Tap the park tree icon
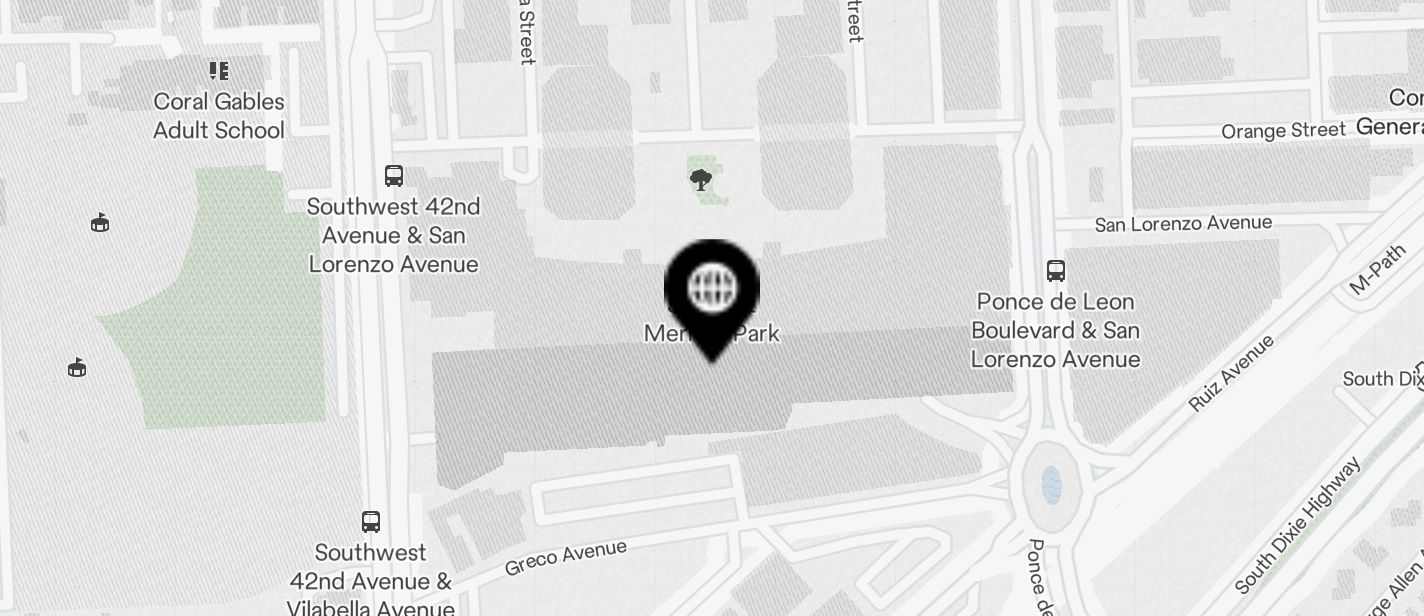This screenshot has width=1424, height=616. [x=700, y=180]
